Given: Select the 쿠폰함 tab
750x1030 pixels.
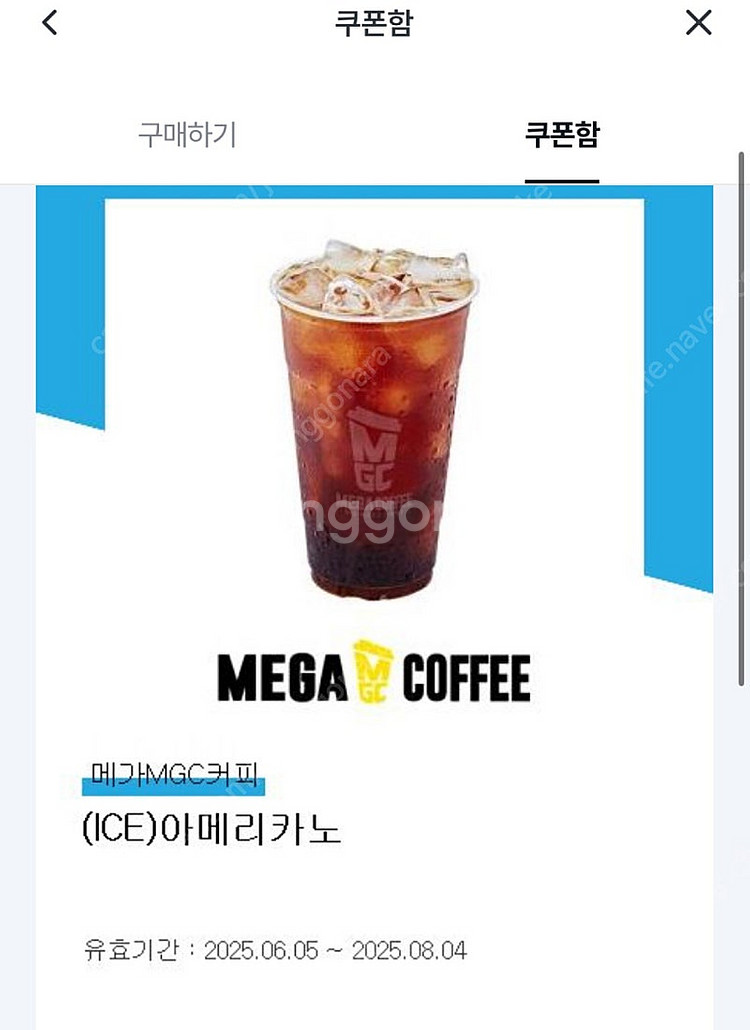Looking at the screenshot, I should point(562,135).
